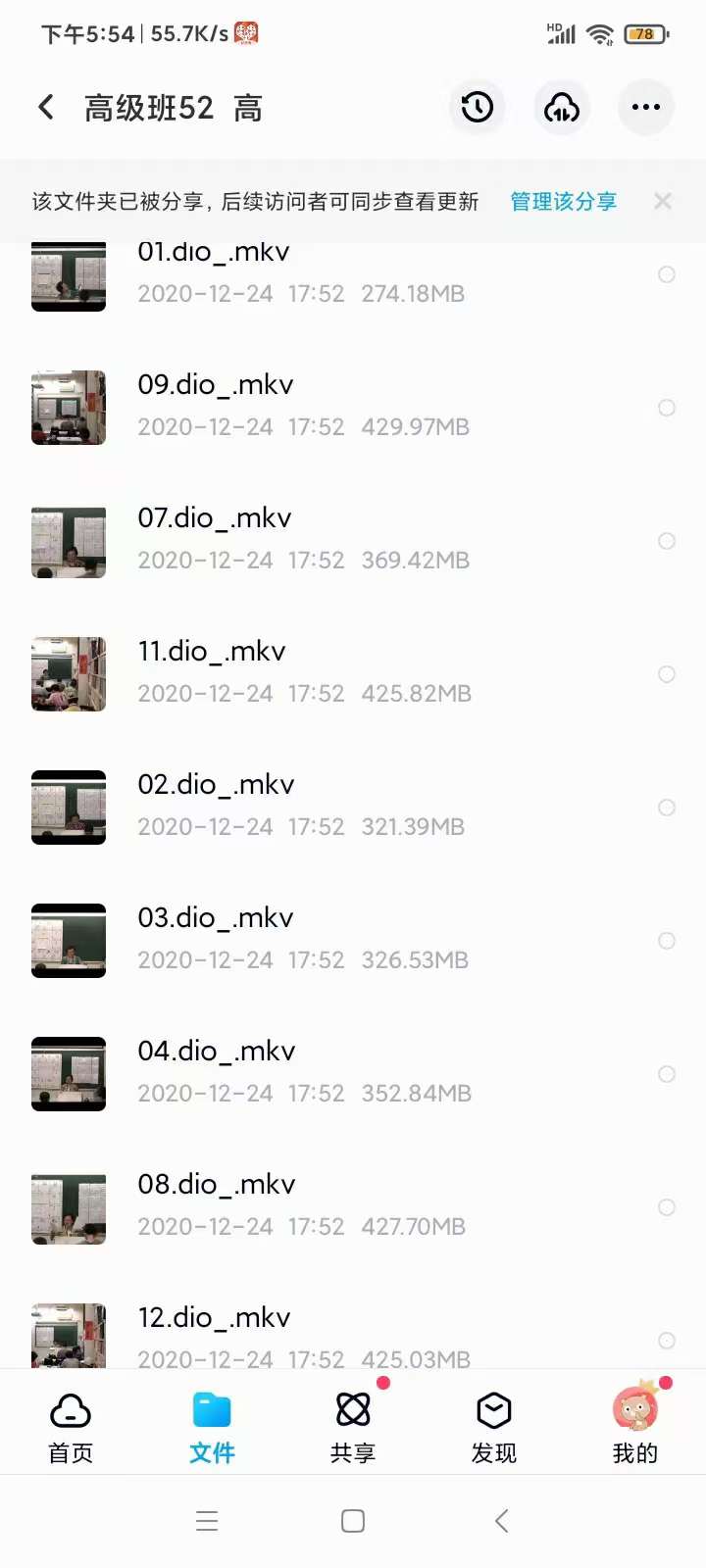Switch to the 发现 tab
Image resolution: width=706 pixels, height=1568 pixels.
point(494,1427)
